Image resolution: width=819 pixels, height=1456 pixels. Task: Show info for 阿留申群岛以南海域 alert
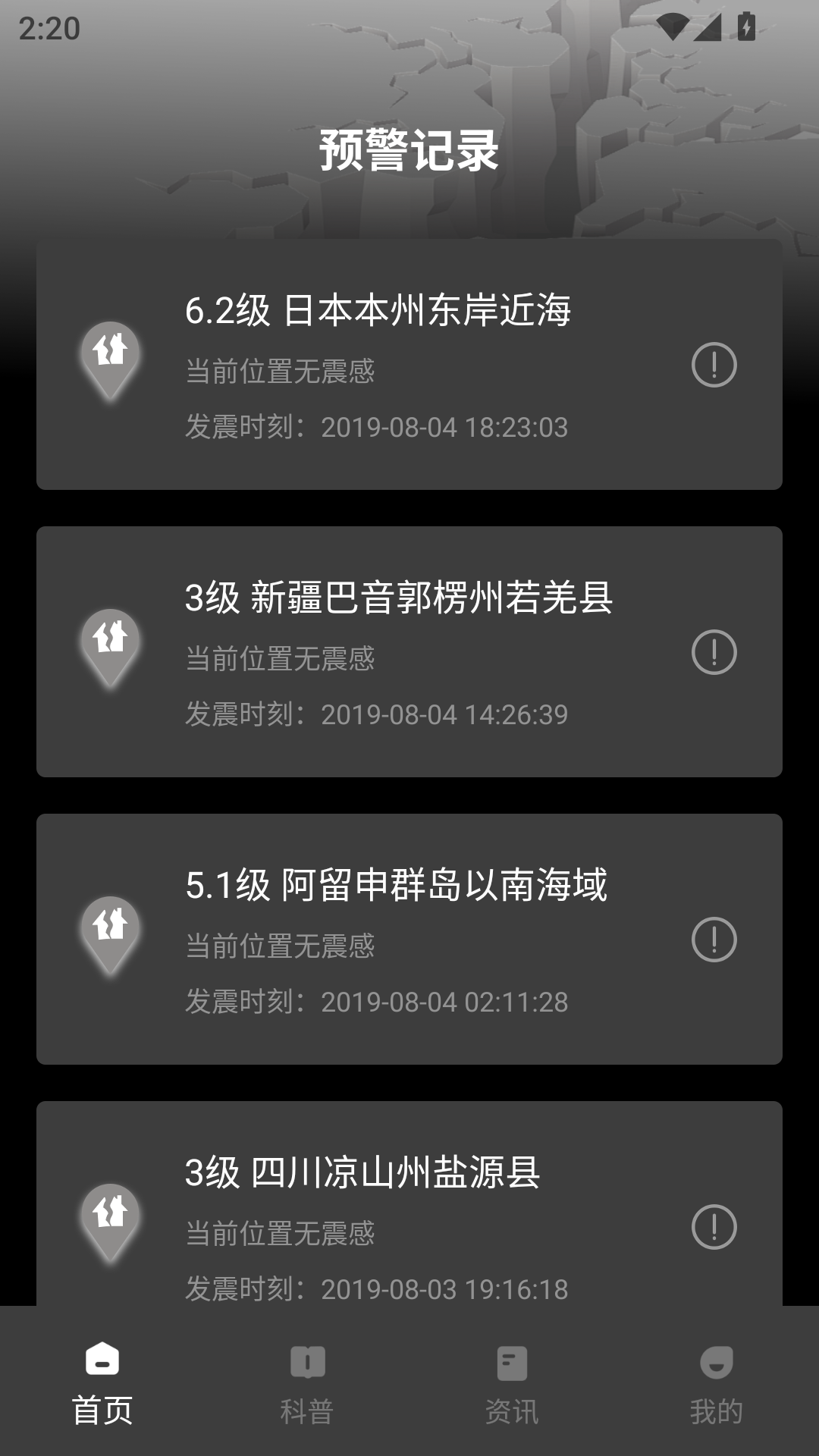[x=714, y=940]
